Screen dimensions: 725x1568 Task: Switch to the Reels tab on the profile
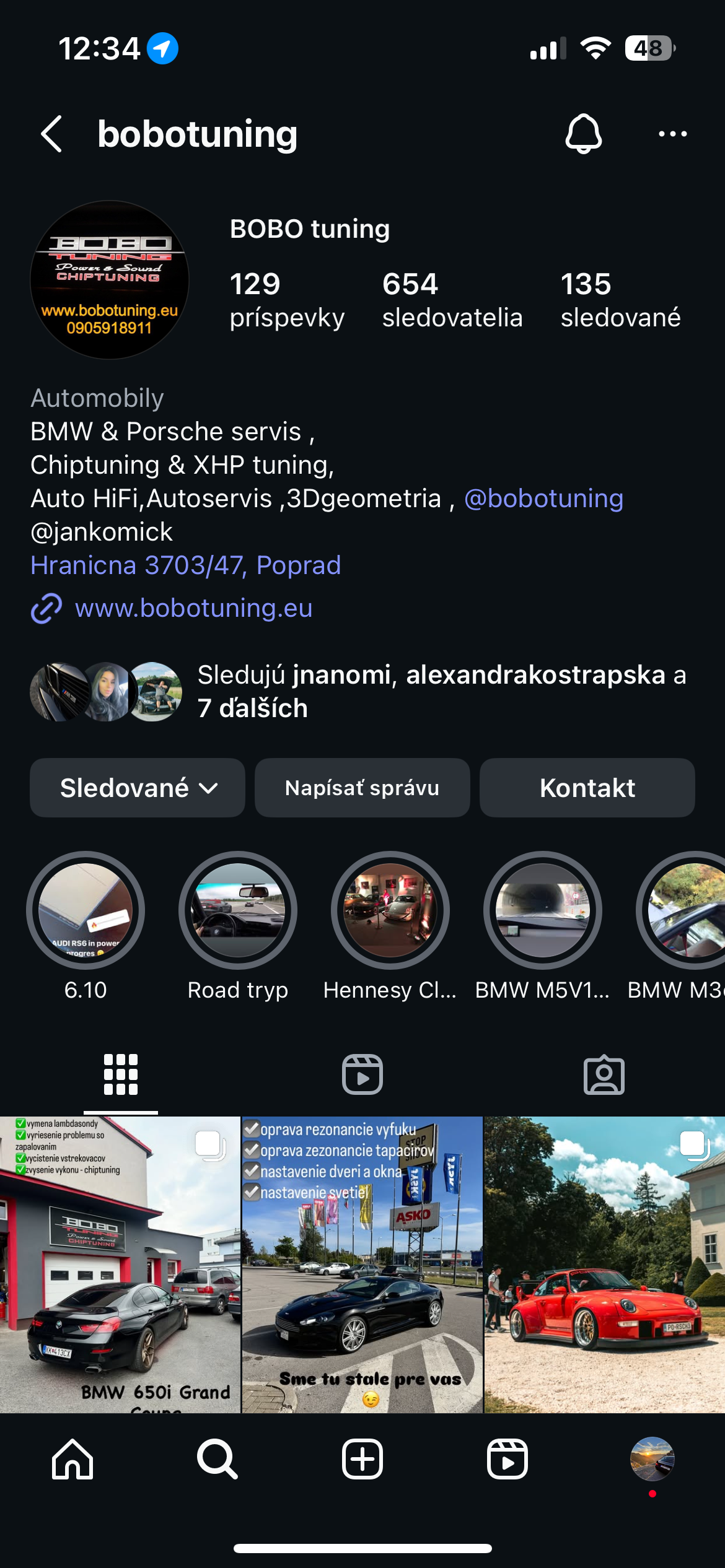pos(362,1075)
